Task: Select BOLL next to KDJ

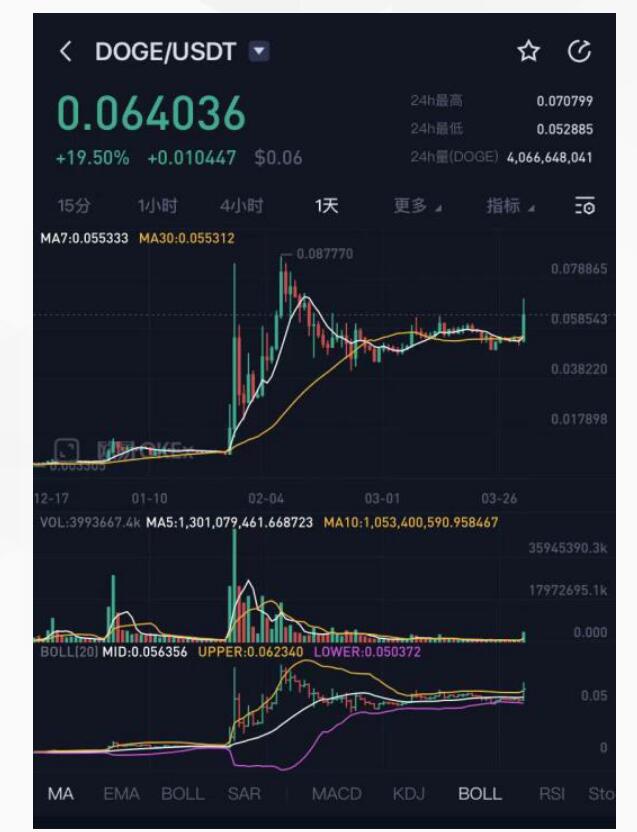Action: pyautogui.click(x=480, y=794)
